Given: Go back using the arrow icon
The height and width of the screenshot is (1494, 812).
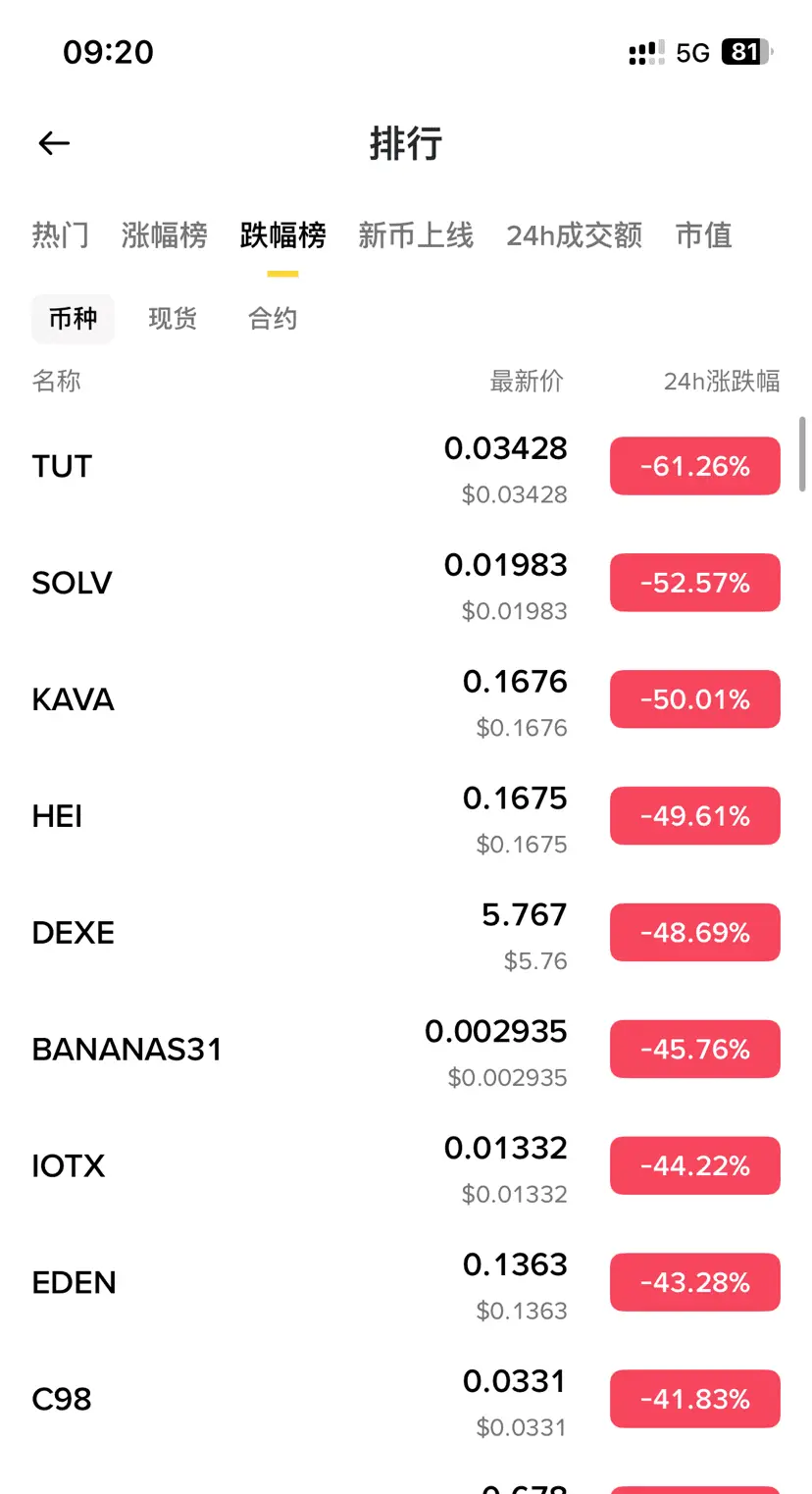Looking at the screenshot, I should click(54, 144).
